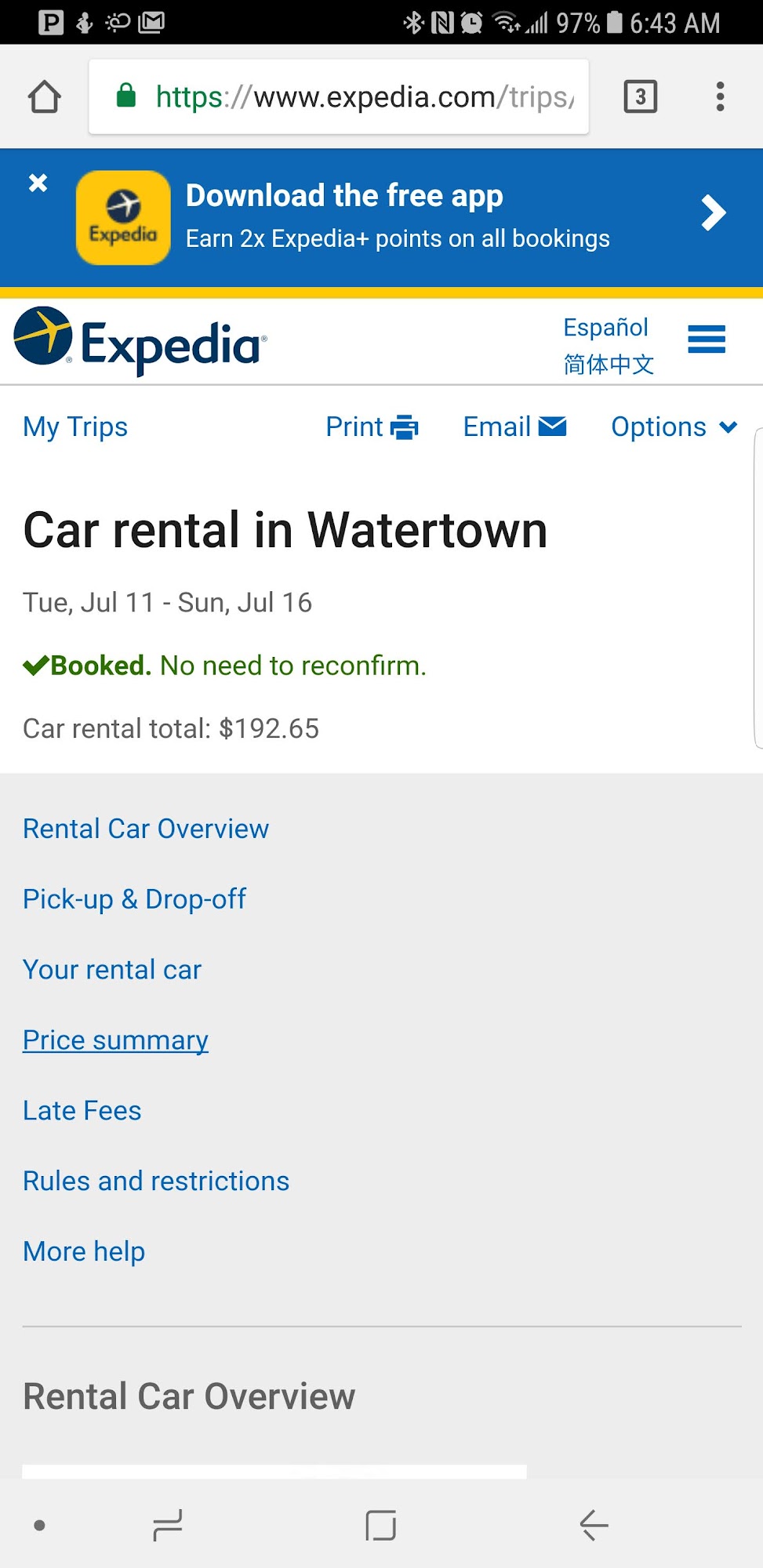The height and width of the screenshot is (1568, 763).
Task: Switch site language to 简体中文
Action: point(609,365)
